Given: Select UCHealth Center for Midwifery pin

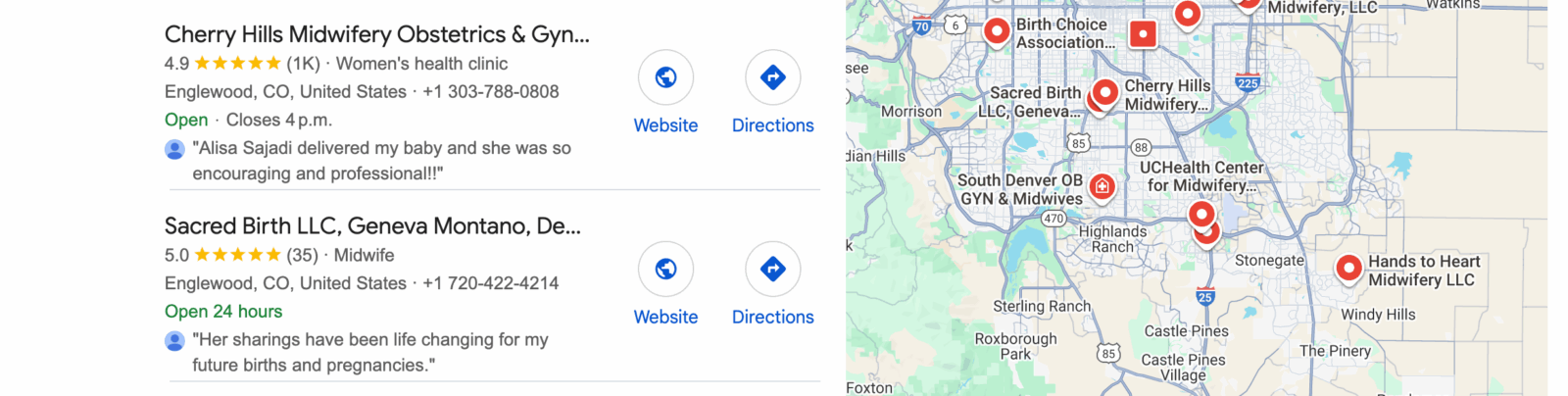Looking at the screenshot, I should pos(1201,213).
